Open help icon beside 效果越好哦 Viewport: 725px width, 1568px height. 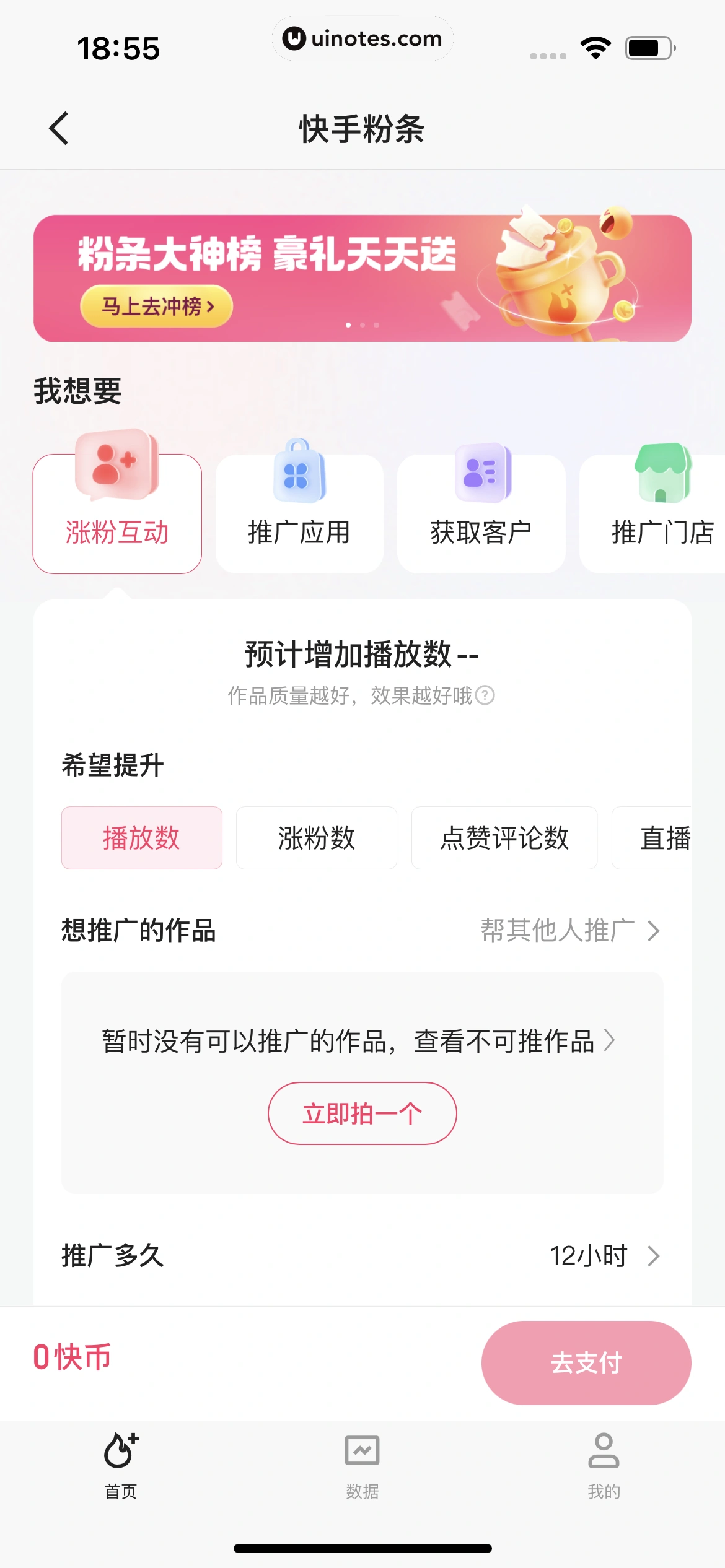click(x=485, y=695)
